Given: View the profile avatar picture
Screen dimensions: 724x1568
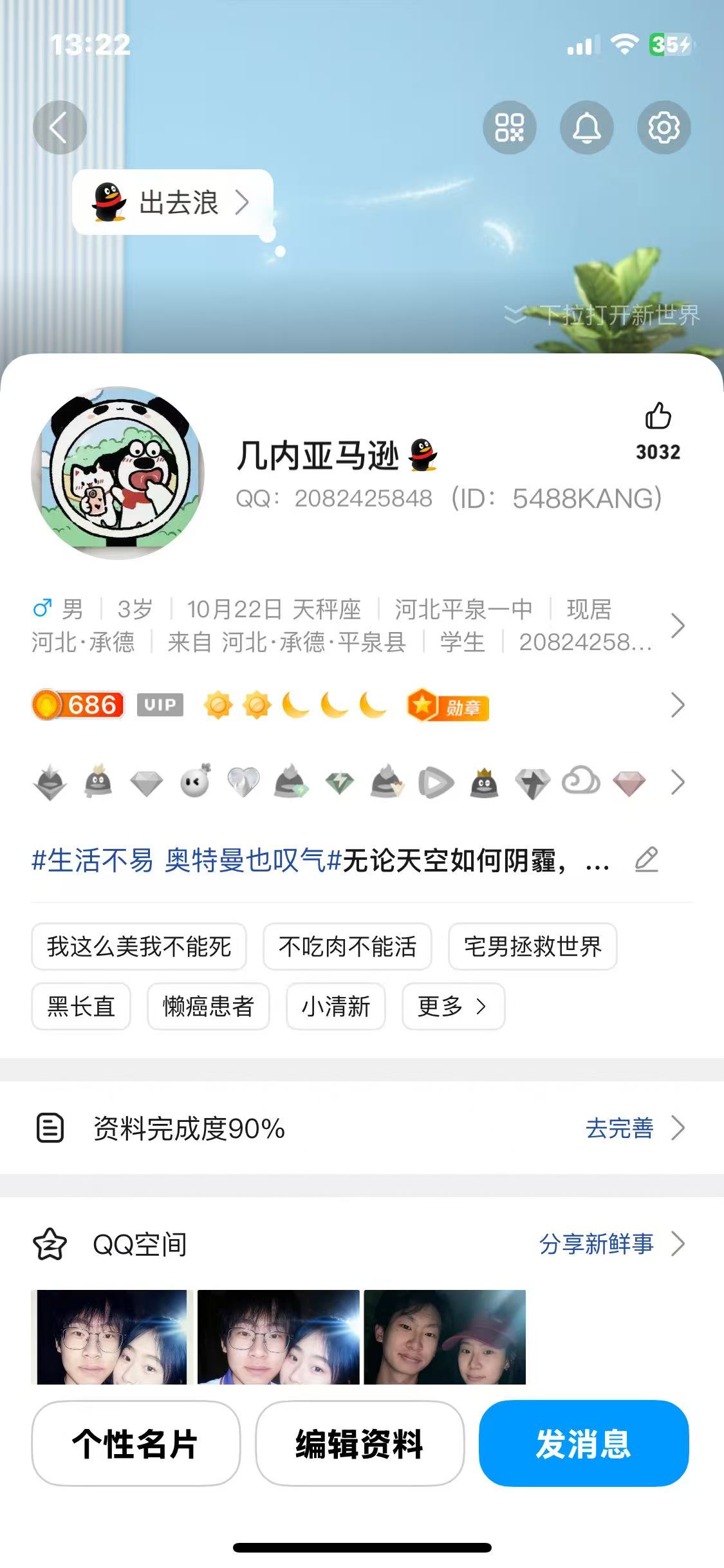Looking at the screenshot, I should (x=118, y=472).
